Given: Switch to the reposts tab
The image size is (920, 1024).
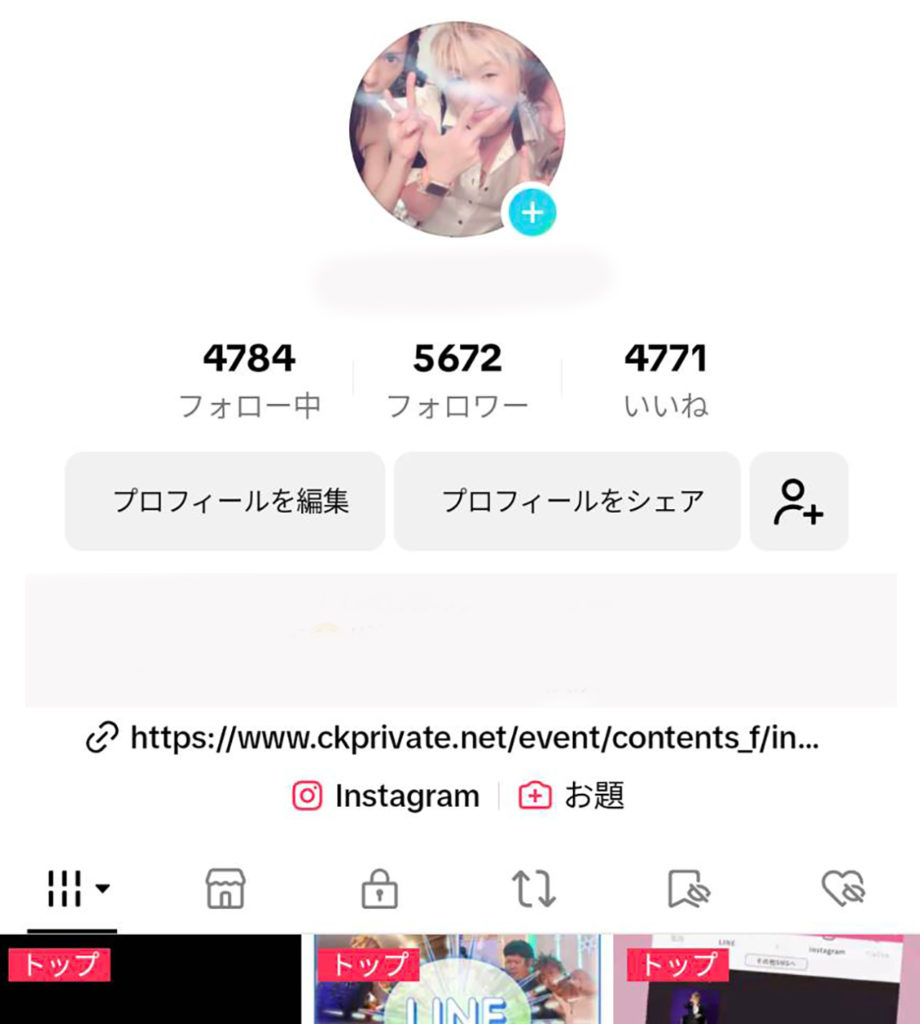Looking at the screenshot, I should click(534, 888).
